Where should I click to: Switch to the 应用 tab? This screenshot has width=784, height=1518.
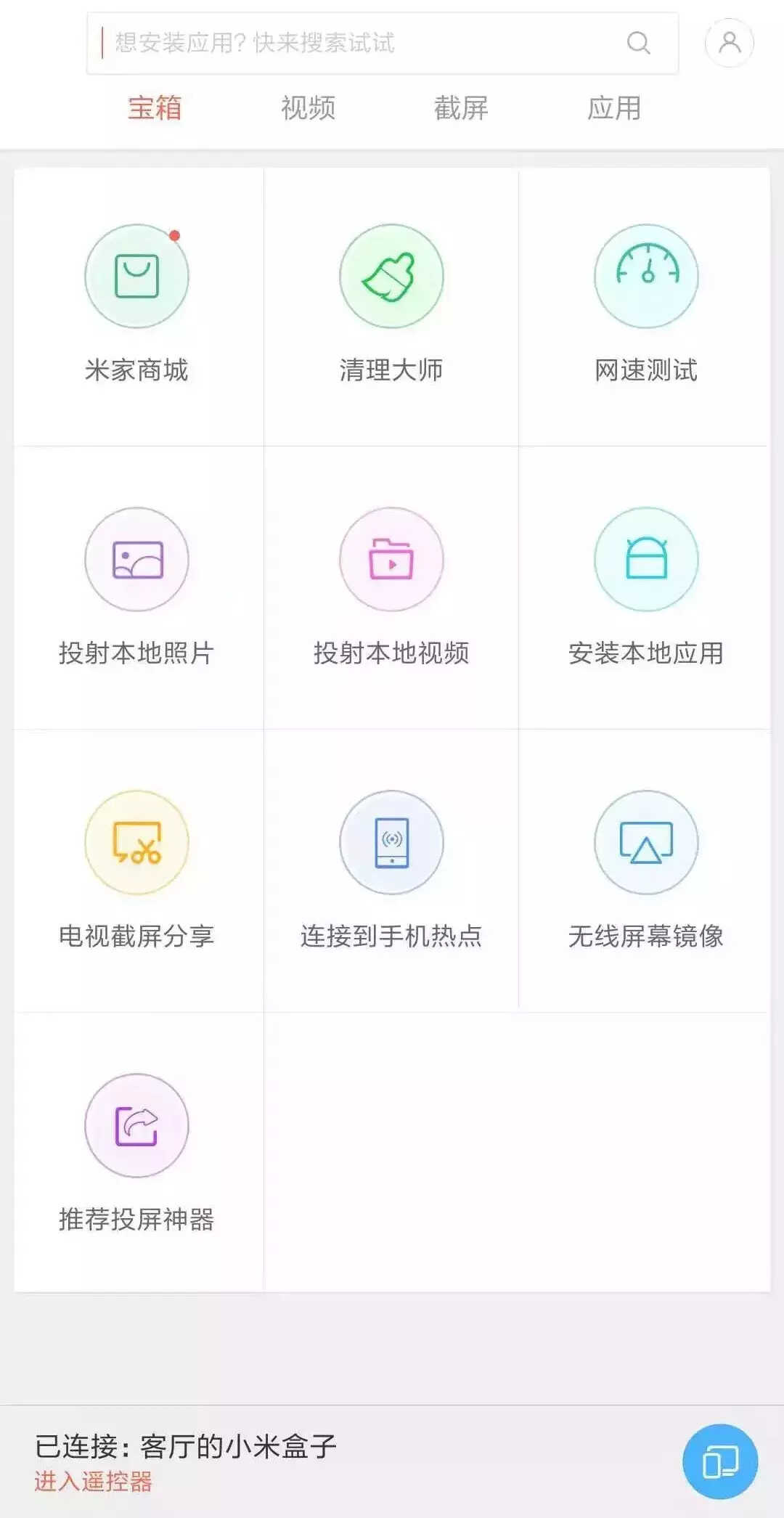614,108
